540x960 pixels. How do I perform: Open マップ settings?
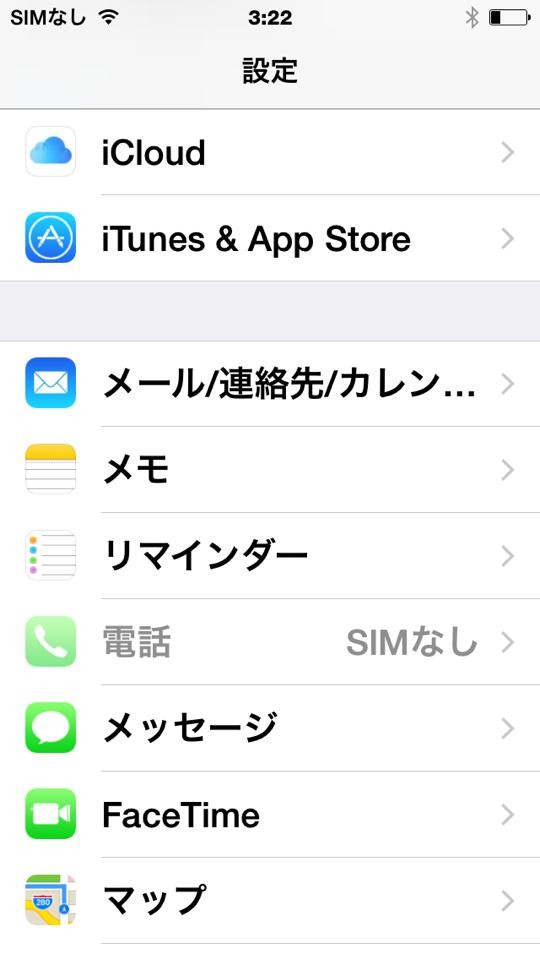pos(270,901)
